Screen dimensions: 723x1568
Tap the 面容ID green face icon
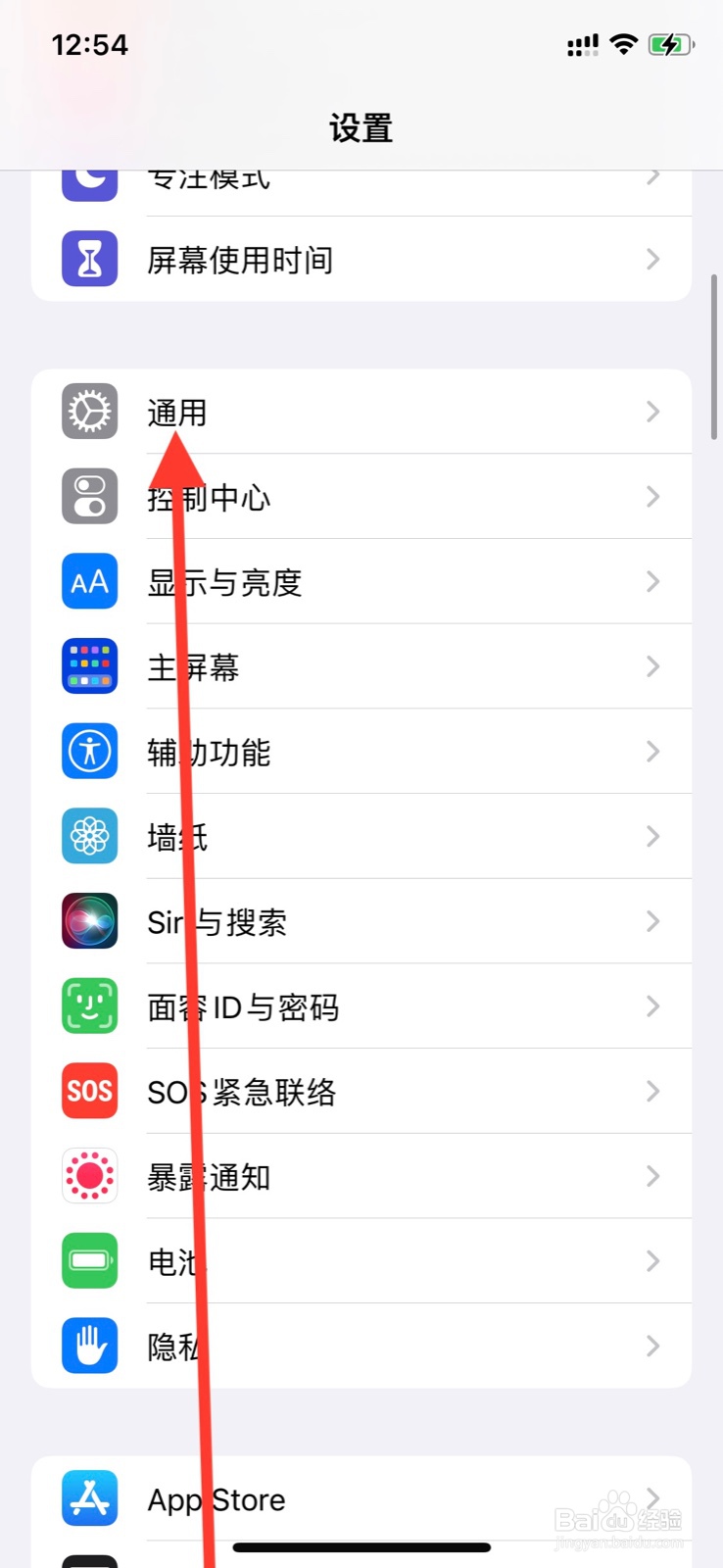point(89,1006)
